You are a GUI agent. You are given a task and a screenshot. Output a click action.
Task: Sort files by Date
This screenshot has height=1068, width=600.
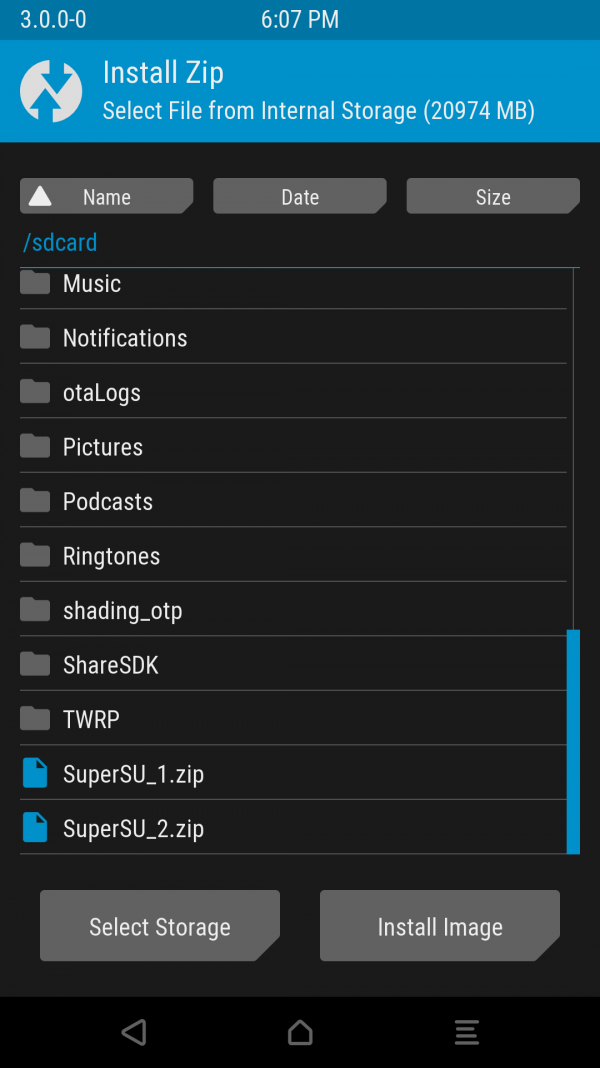pos(300,196)
